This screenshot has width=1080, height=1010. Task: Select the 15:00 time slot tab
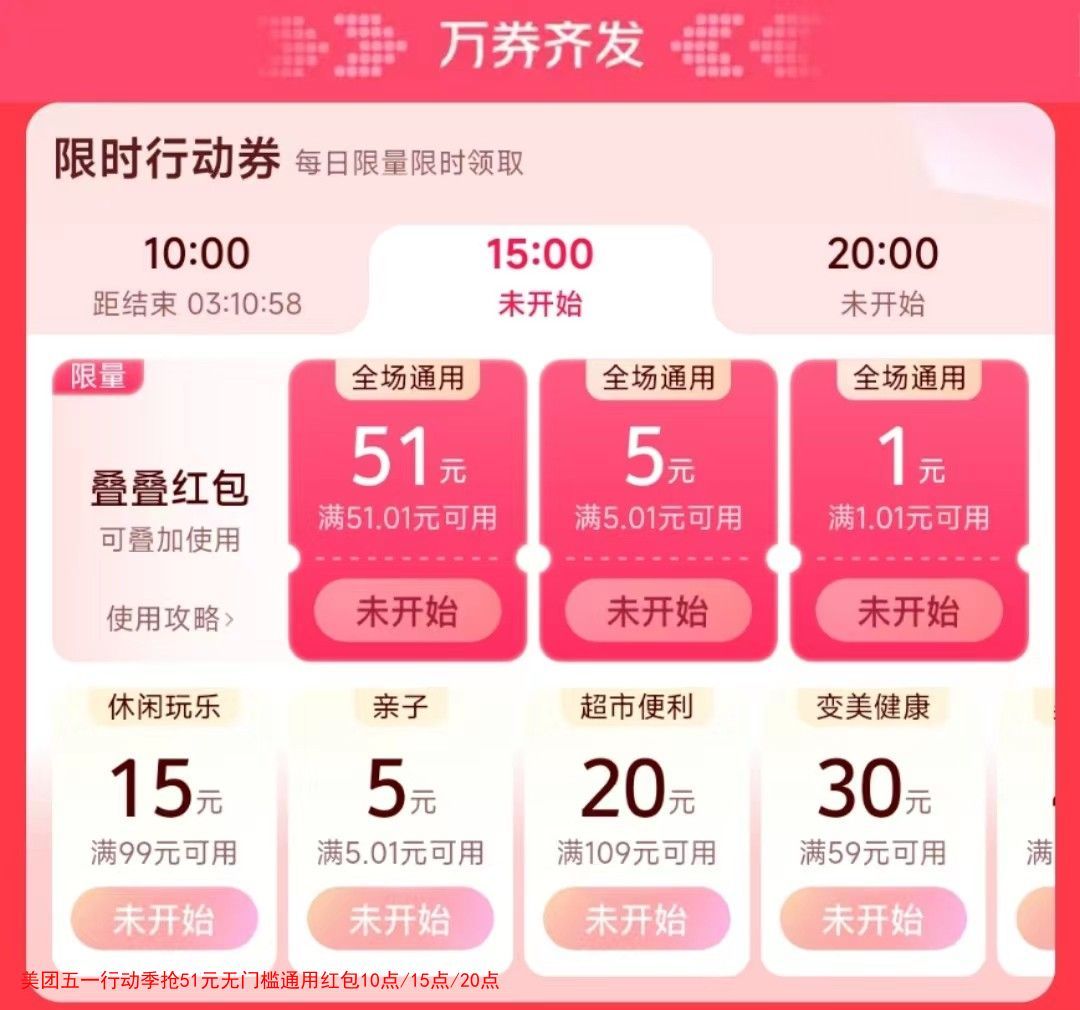pyautogui.click(x=540, y=275)
